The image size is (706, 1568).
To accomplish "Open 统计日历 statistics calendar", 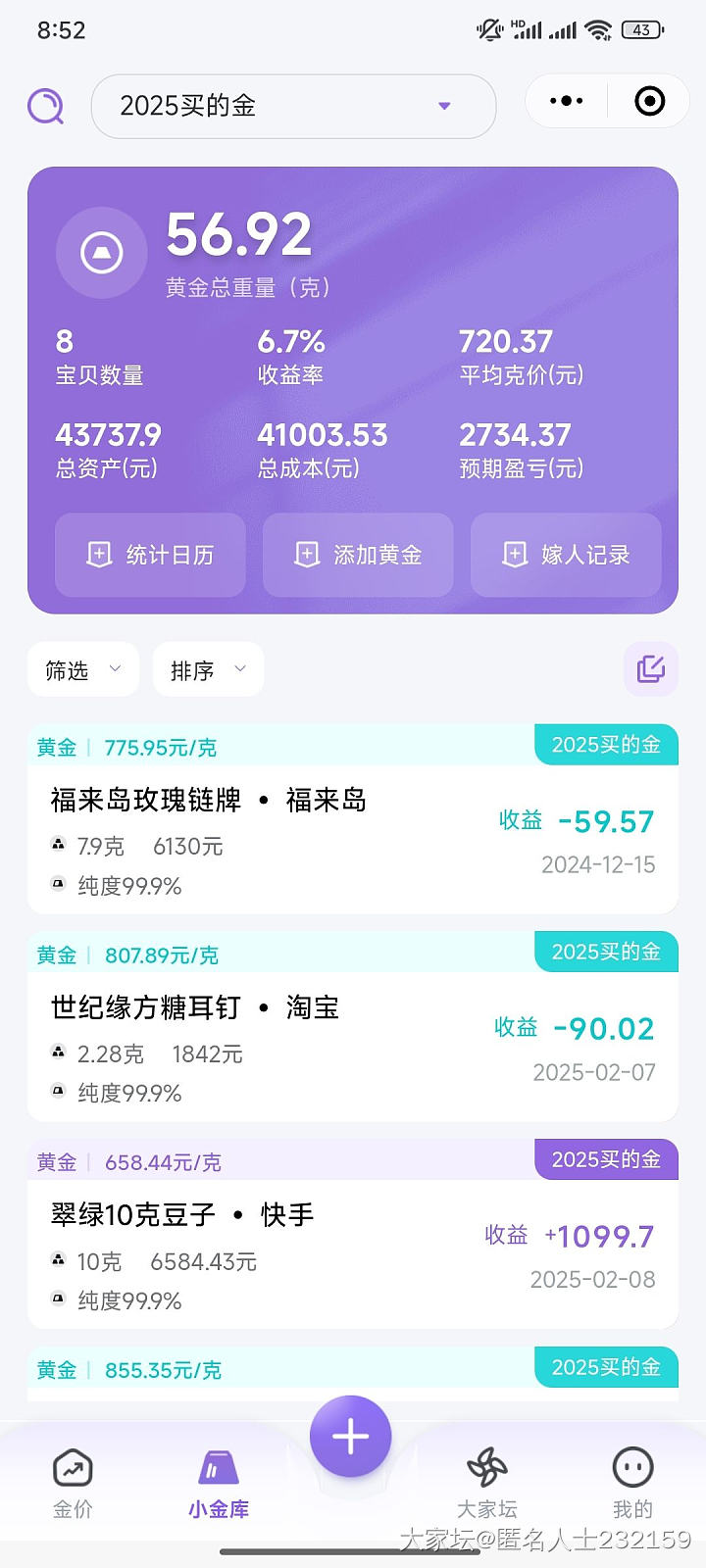I will (150, 555).
